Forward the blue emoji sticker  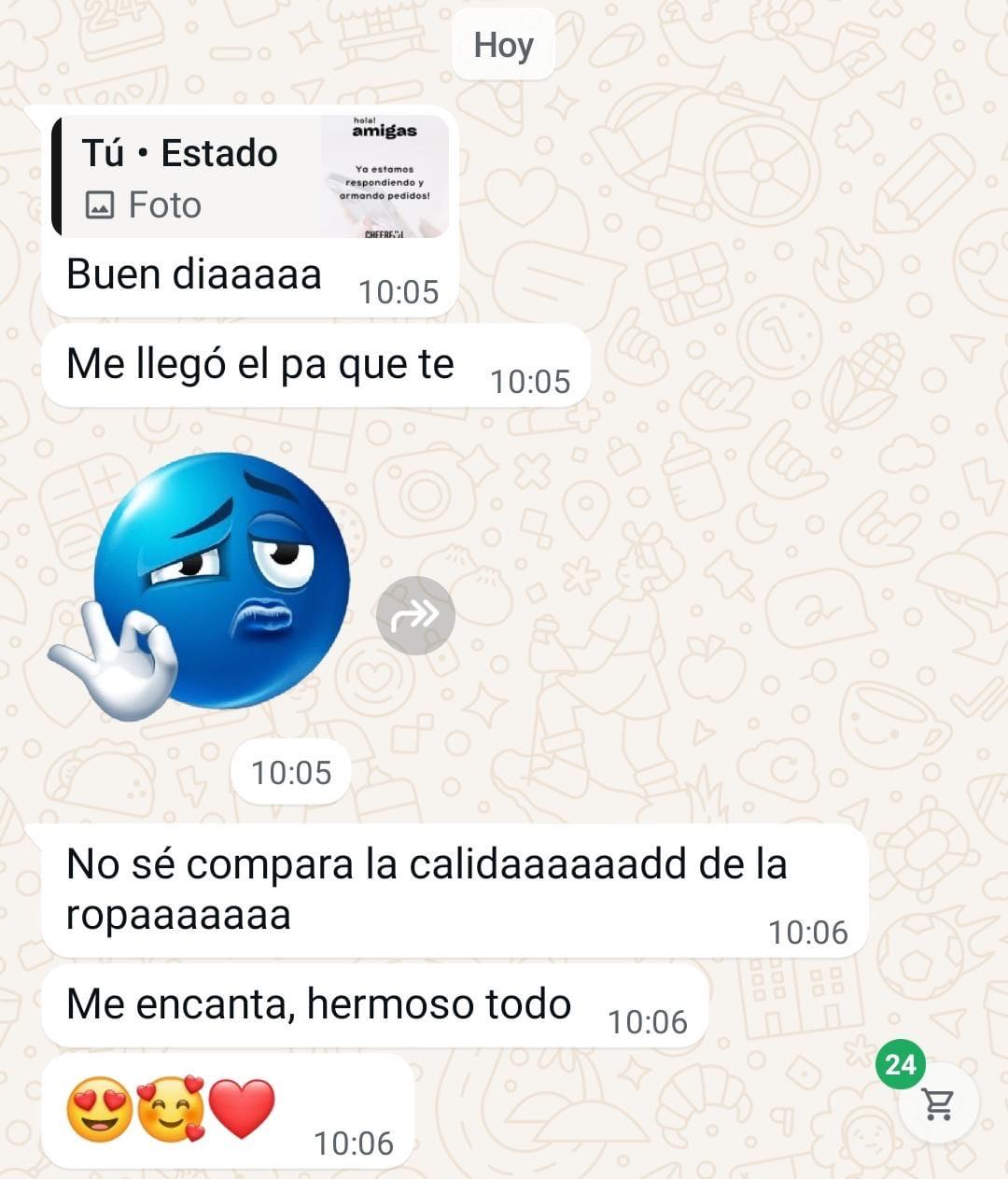[x=415, y=615]
